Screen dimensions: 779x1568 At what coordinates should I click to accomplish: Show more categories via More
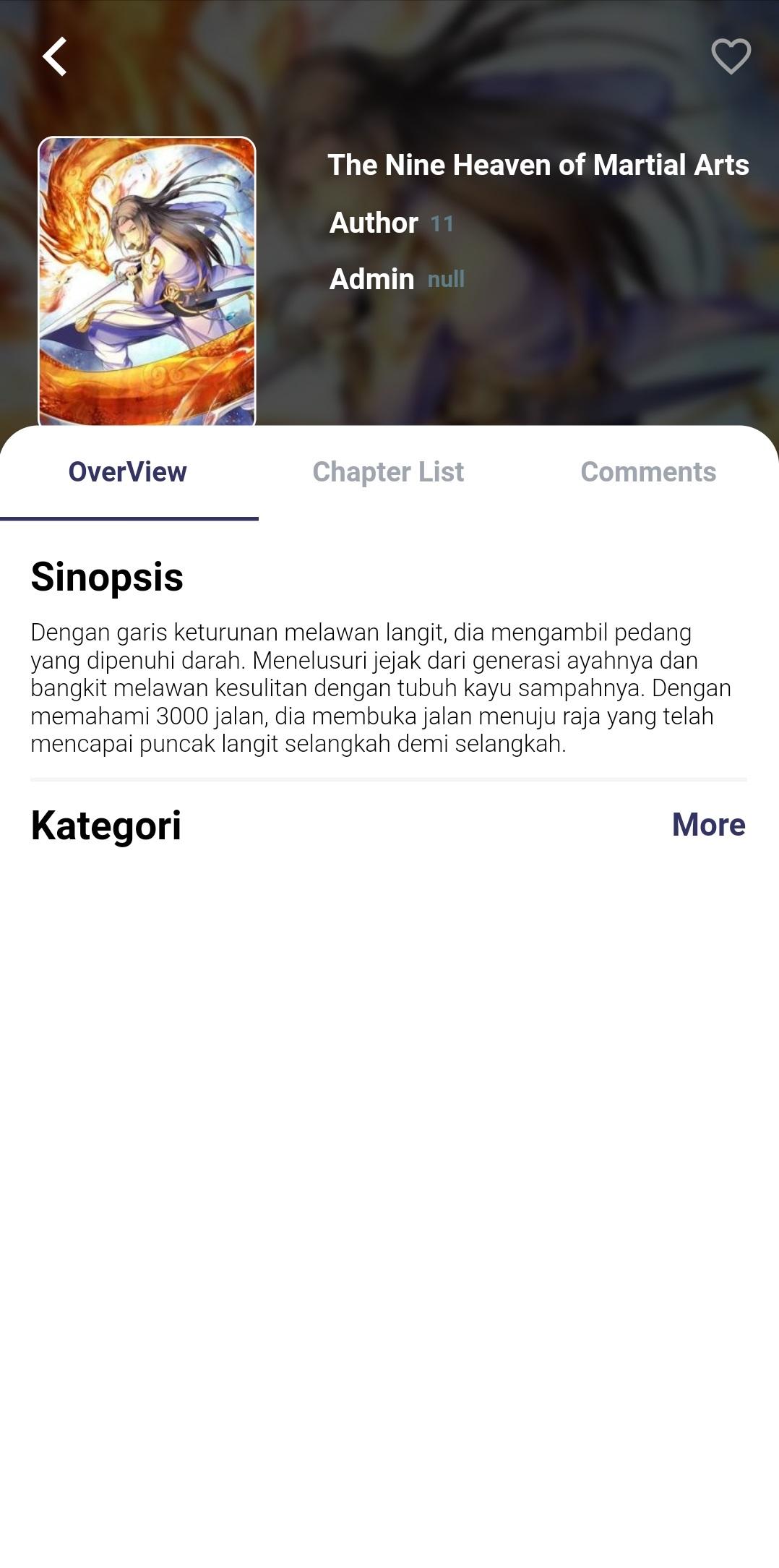click(708, 824)
